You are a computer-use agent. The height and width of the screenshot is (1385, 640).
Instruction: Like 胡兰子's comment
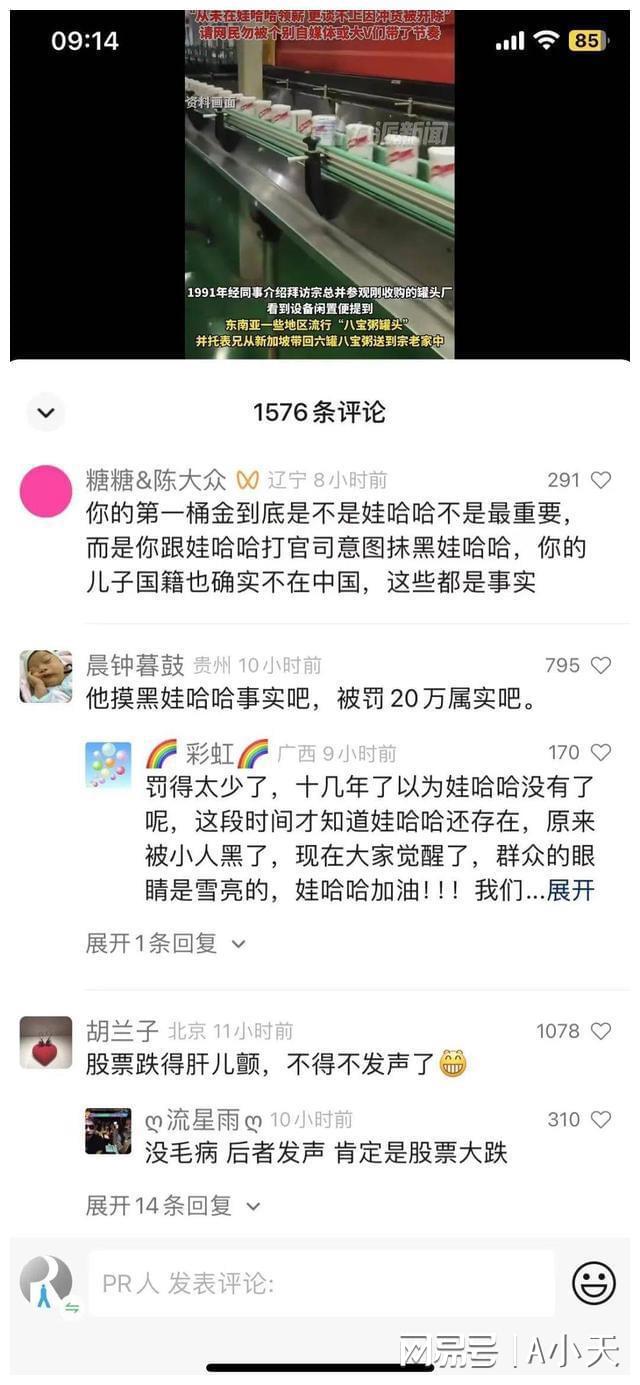coord(600,1030)
